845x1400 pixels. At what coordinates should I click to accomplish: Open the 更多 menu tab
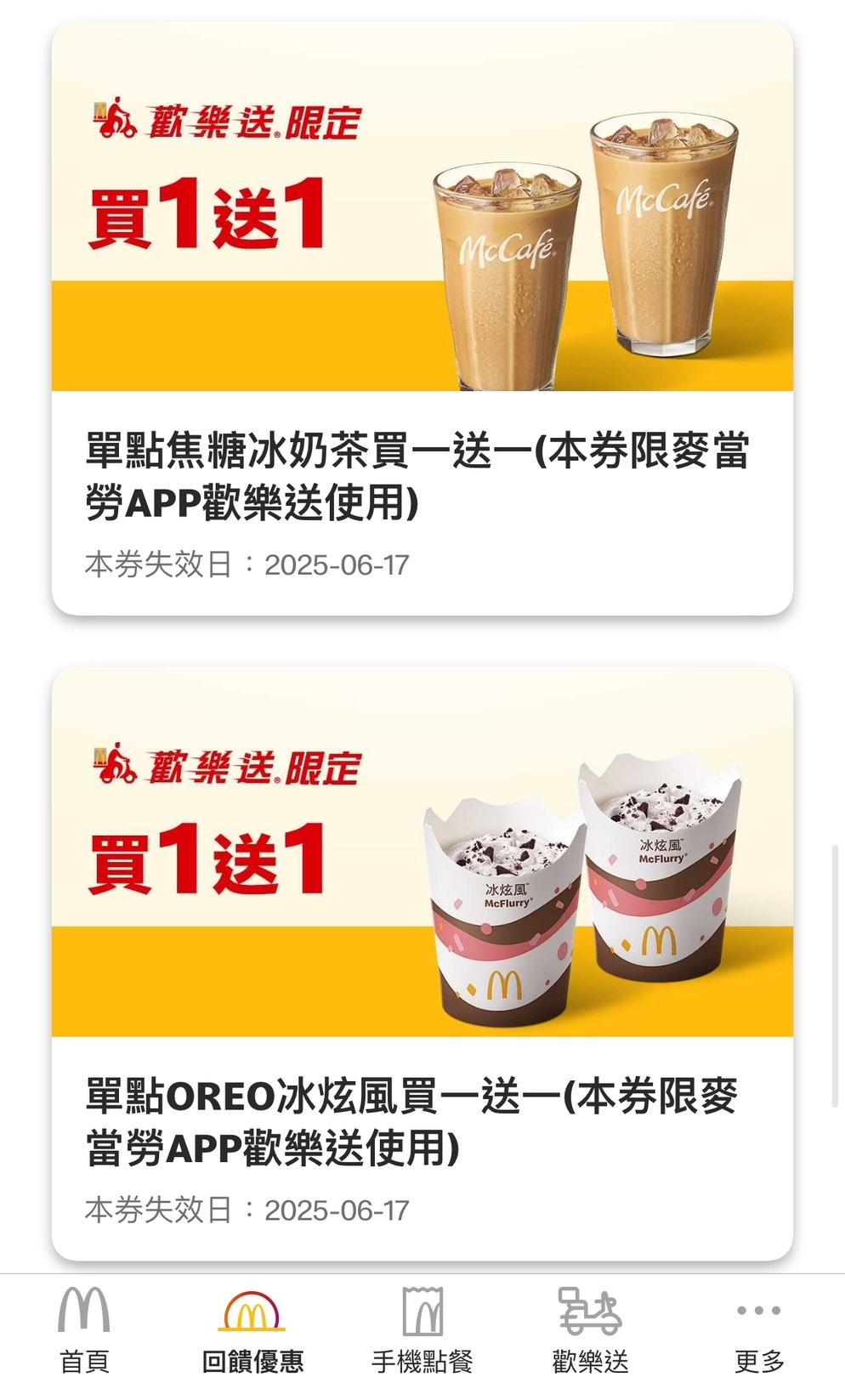pyautogui.click(x=759, y=1331)
